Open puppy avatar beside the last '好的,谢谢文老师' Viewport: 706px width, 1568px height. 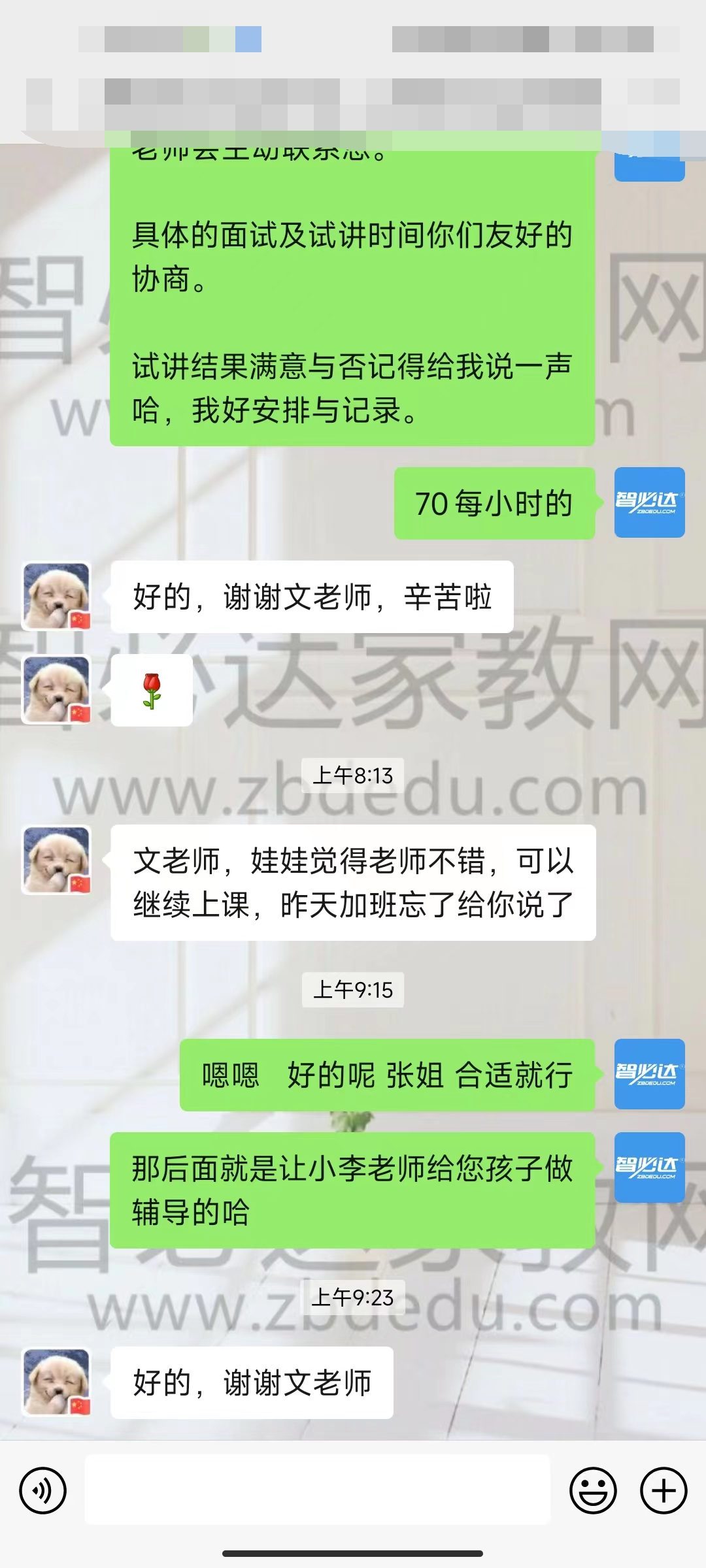point(57,1382)
